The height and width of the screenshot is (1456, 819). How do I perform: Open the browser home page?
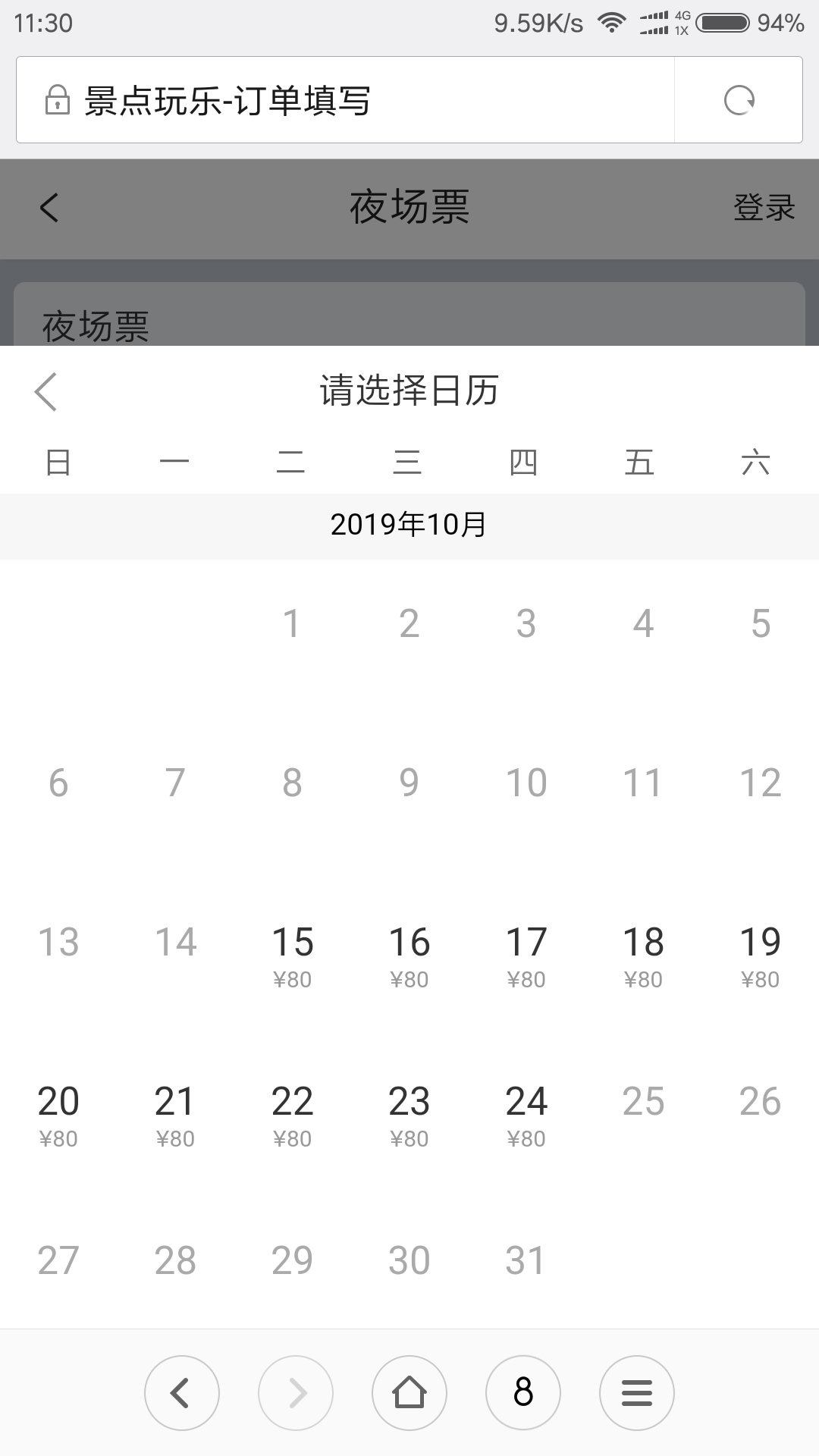[409, 1393]
